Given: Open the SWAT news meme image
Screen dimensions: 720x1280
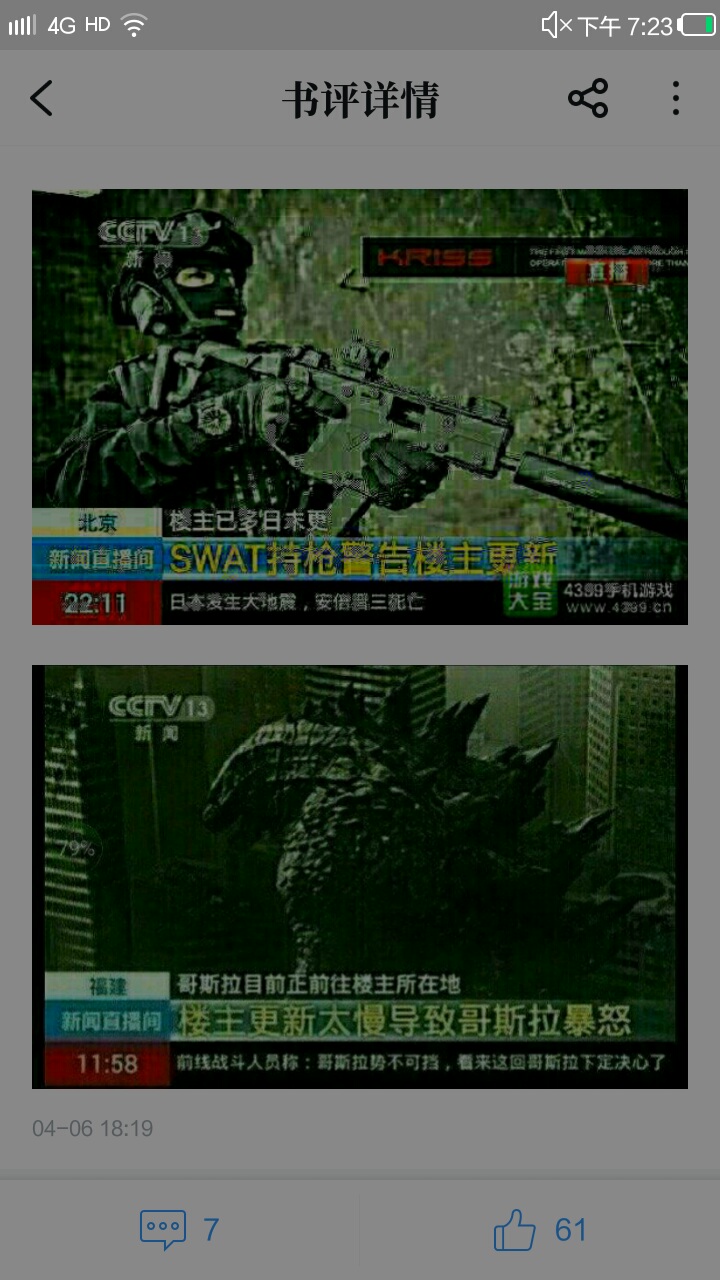Looking at the screenshot, I should pyautogui.click(x=360, y=407).
